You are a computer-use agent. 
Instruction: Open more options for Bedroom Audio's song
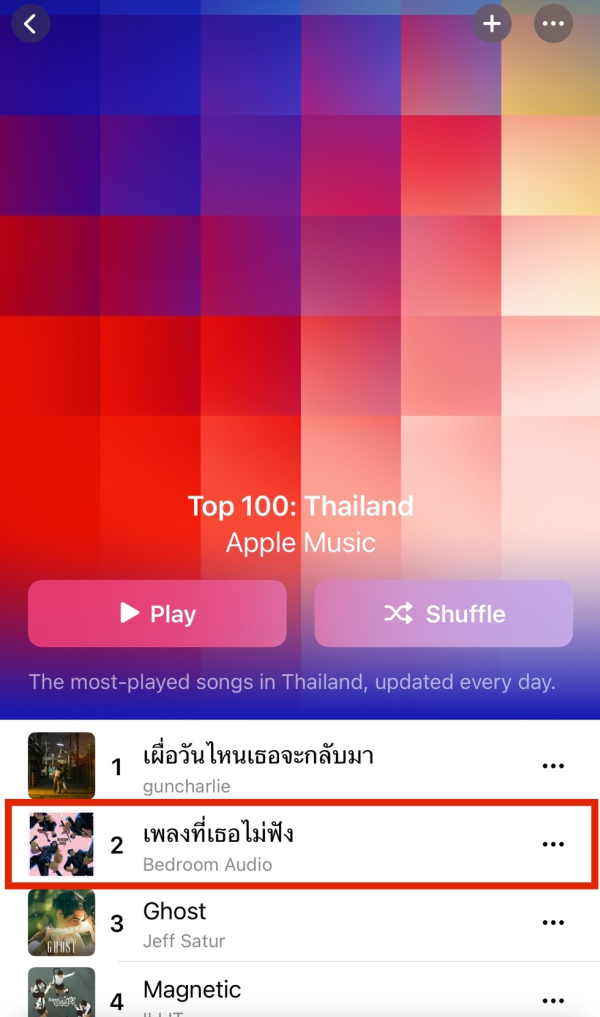tap(553, 844)
